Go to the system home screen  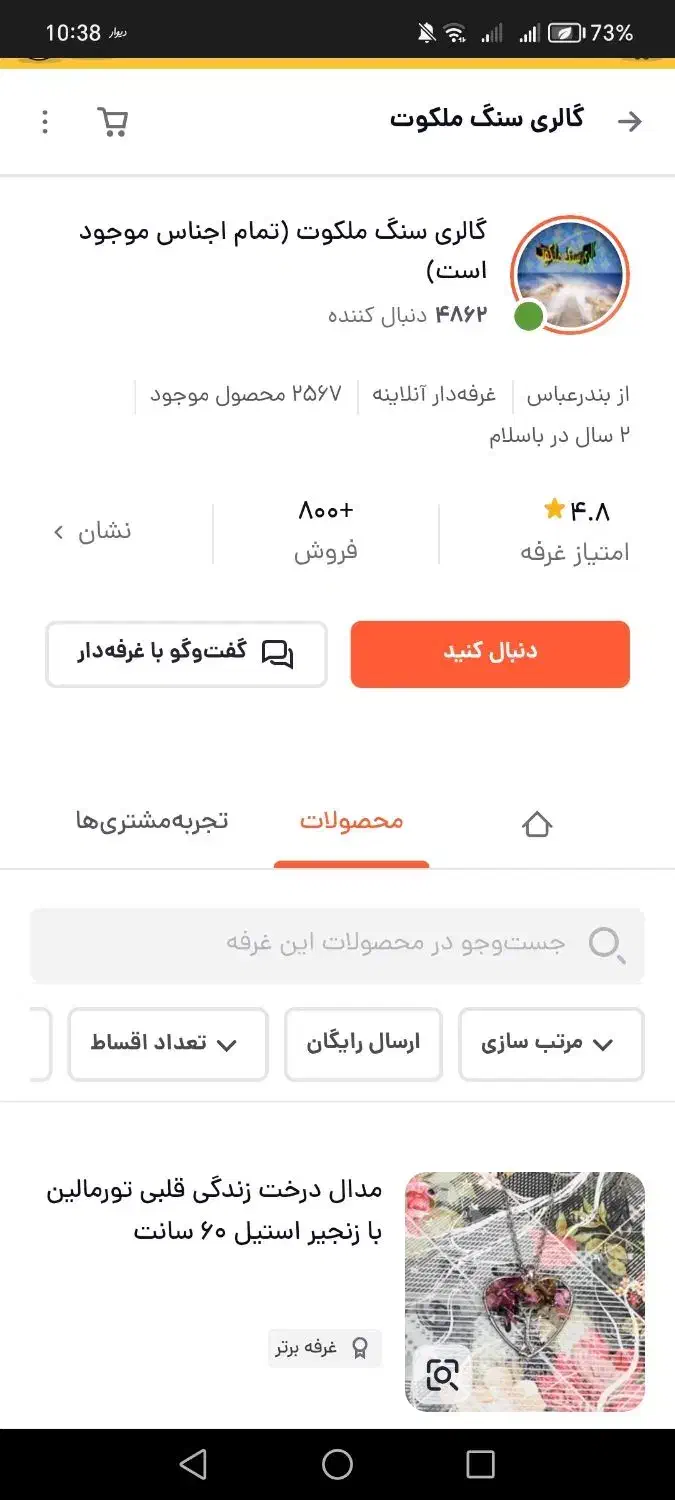point(337,1465)
